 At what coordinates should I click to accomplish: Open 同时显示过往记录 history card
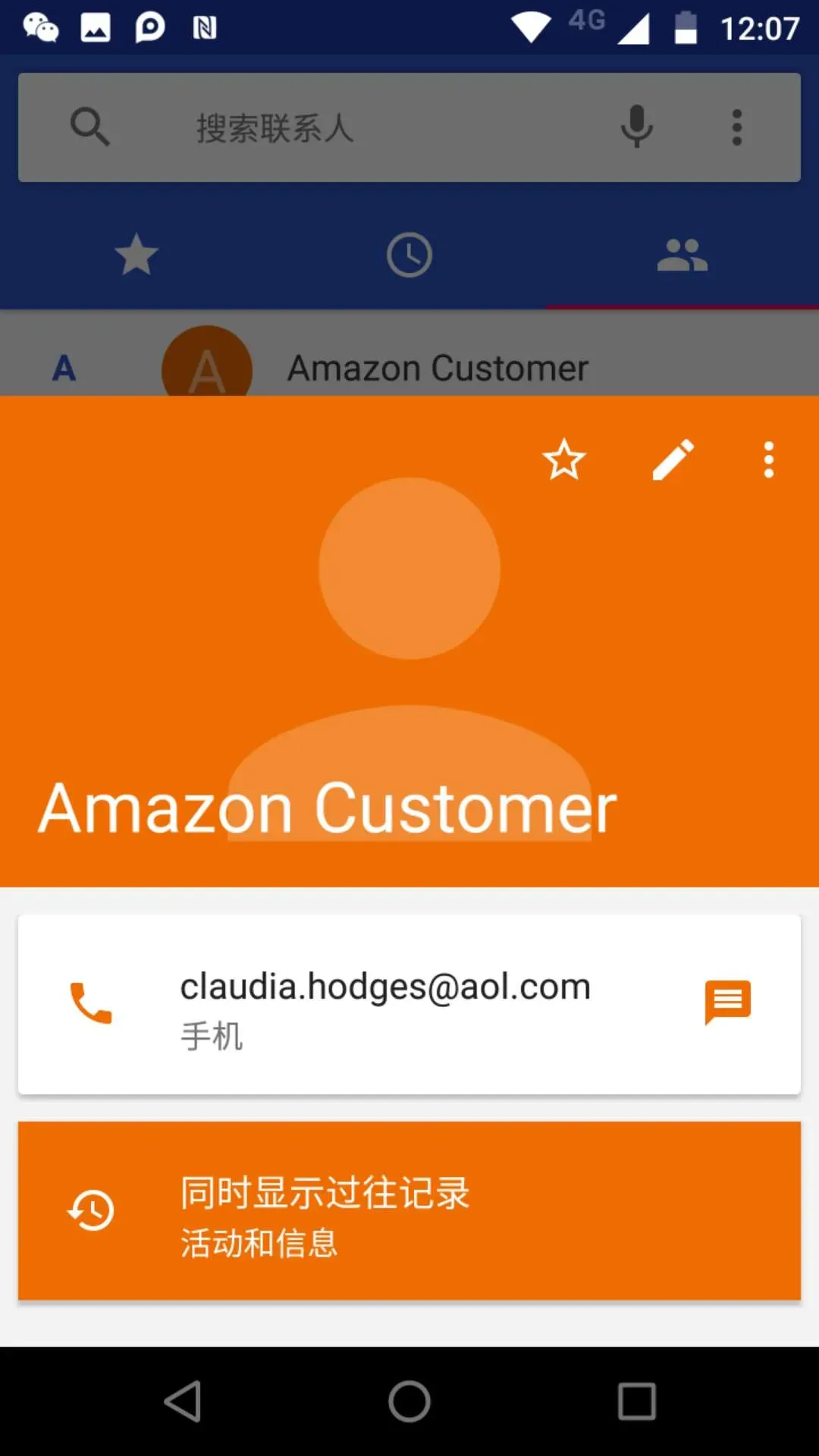pyautogui.click(x=409, y=1211)
